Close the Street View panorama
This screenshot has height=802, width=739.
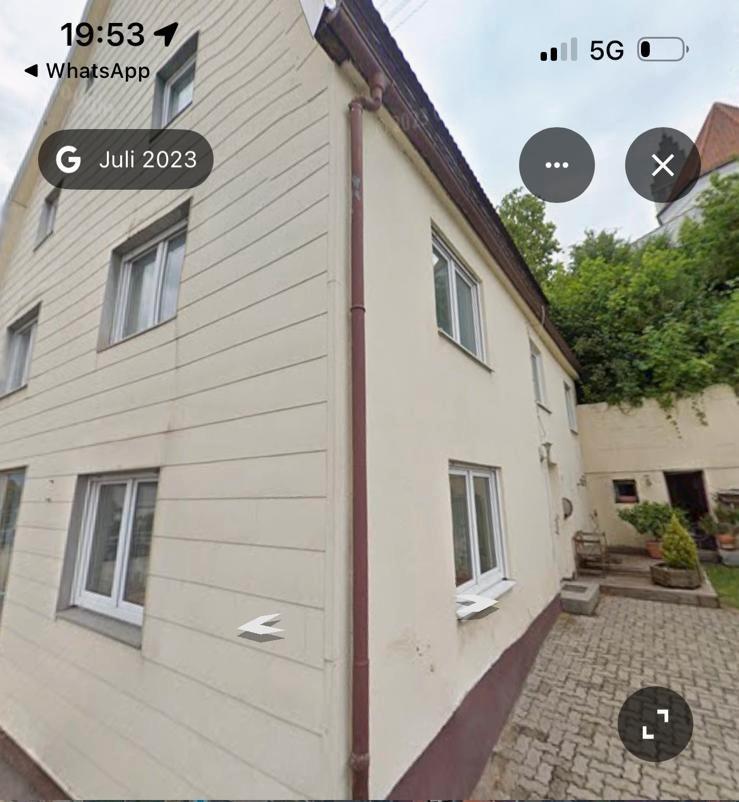662,165
